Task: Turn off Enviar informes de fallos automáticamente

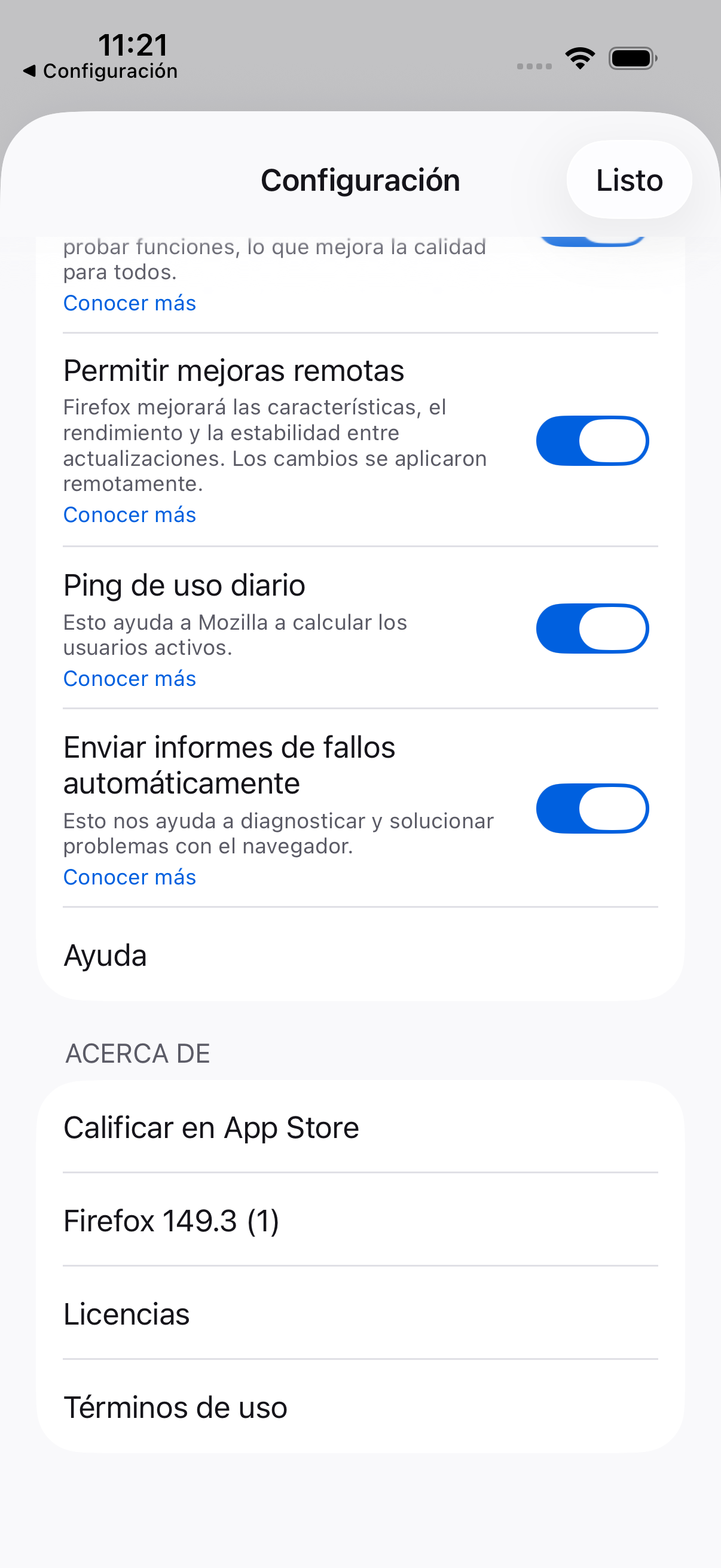Action: point(592,809)
